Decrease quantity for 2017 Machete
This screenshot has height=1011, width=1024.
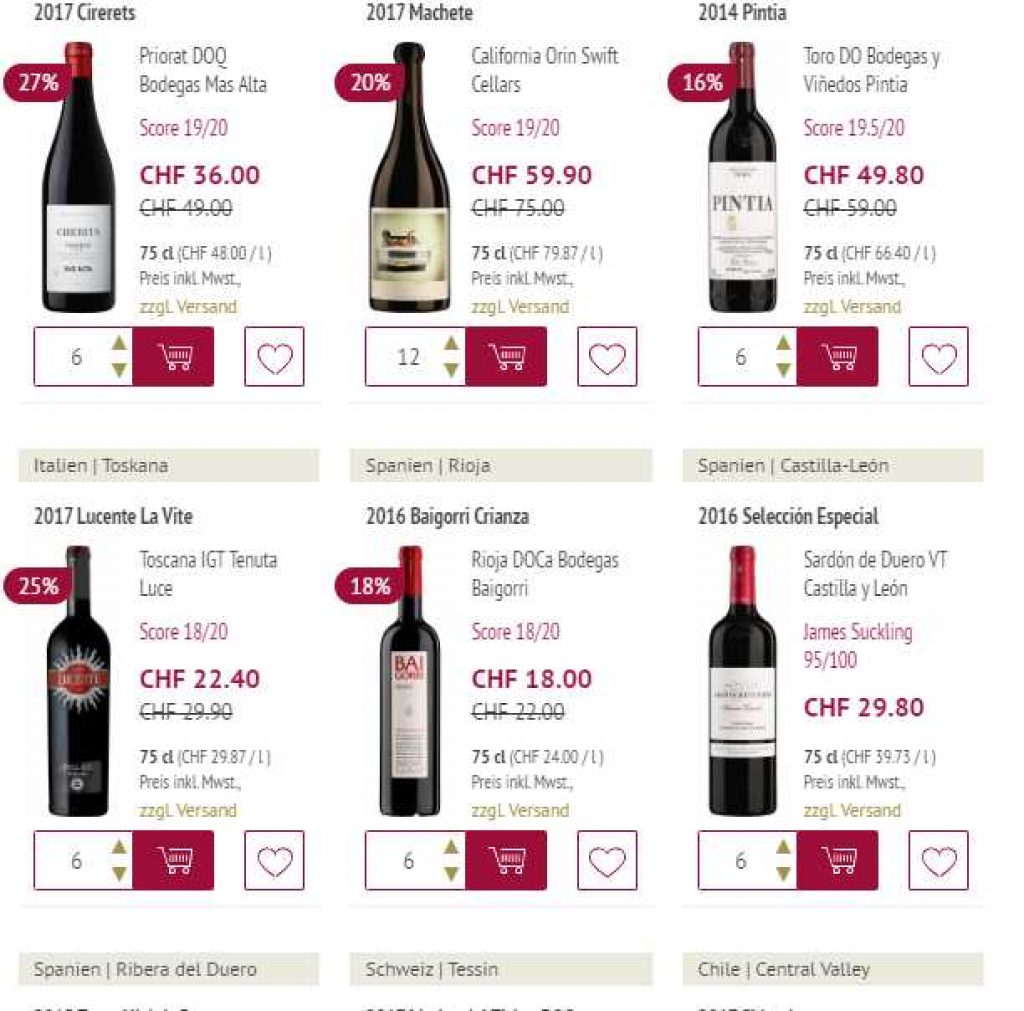click(x=452, y=370)
